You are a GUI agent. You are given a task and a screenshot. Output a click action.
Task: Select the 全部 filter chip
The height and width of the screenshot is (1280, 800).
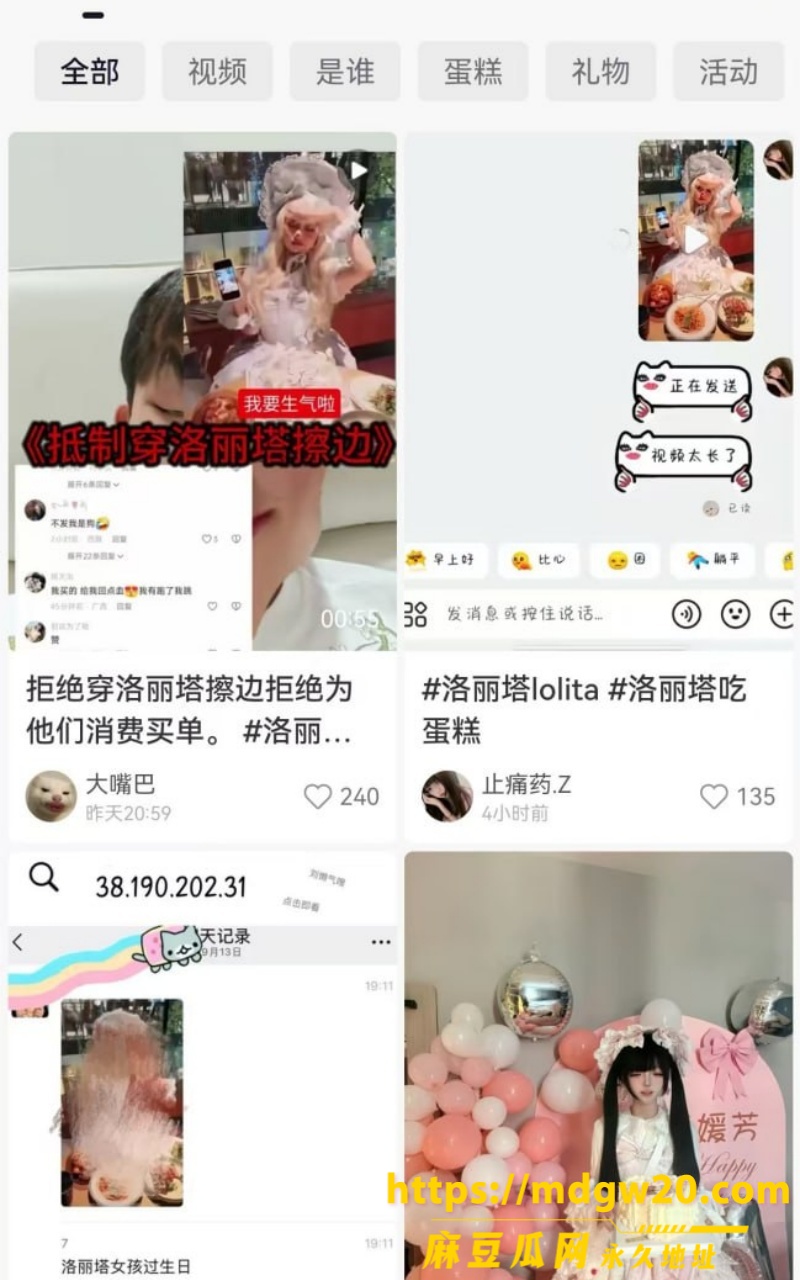(x=90, y=72)
